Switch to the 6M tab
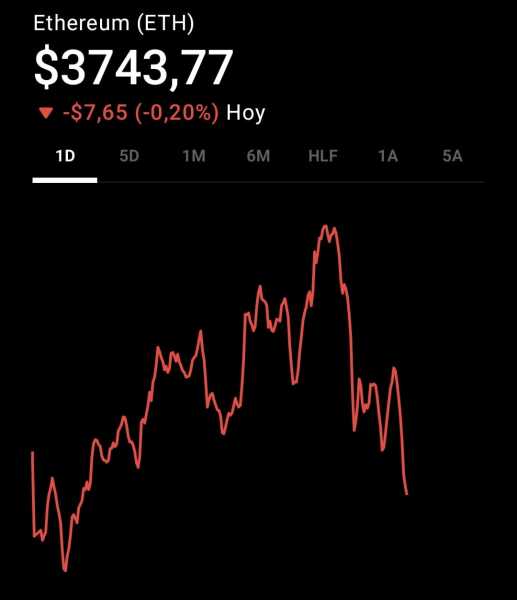This screenshot has height=600, width=517. point(258,156)
